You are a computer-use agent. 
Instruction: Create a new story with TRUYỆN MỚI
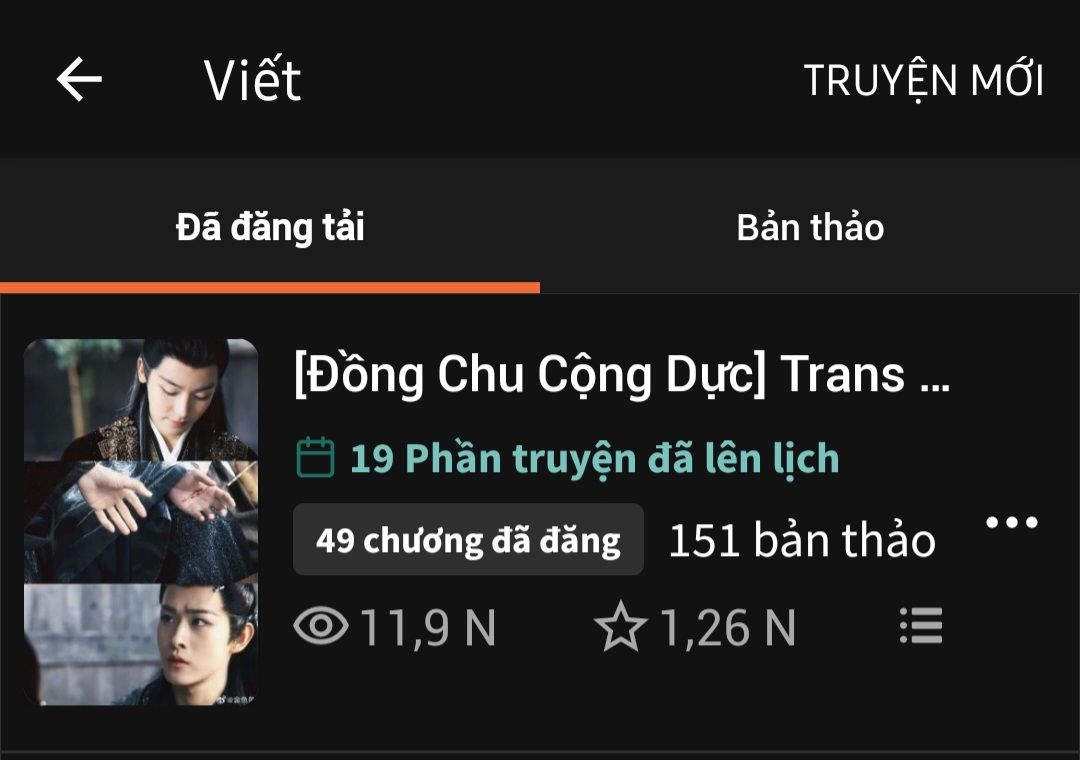[x=923, y=80]
